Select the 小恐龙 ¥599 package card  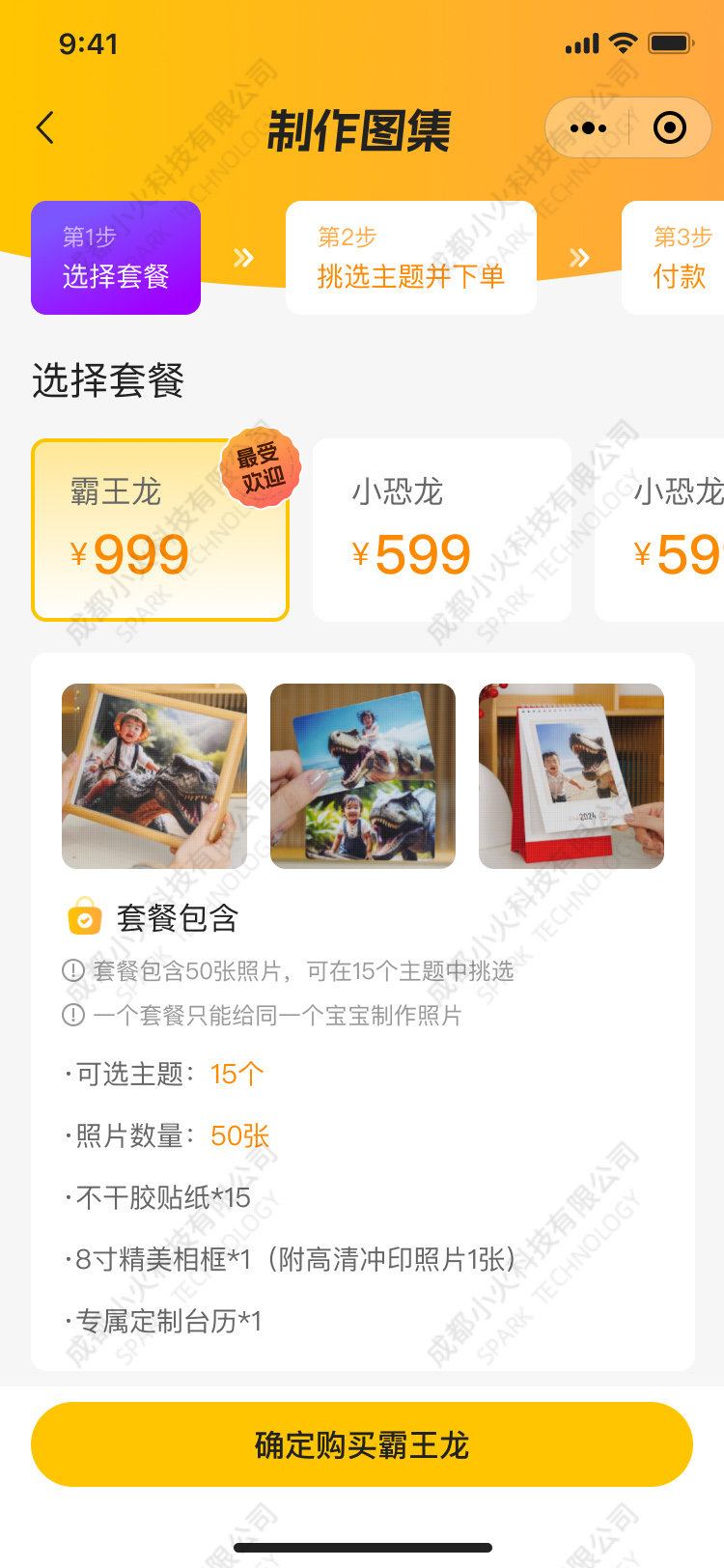(441, 530)
